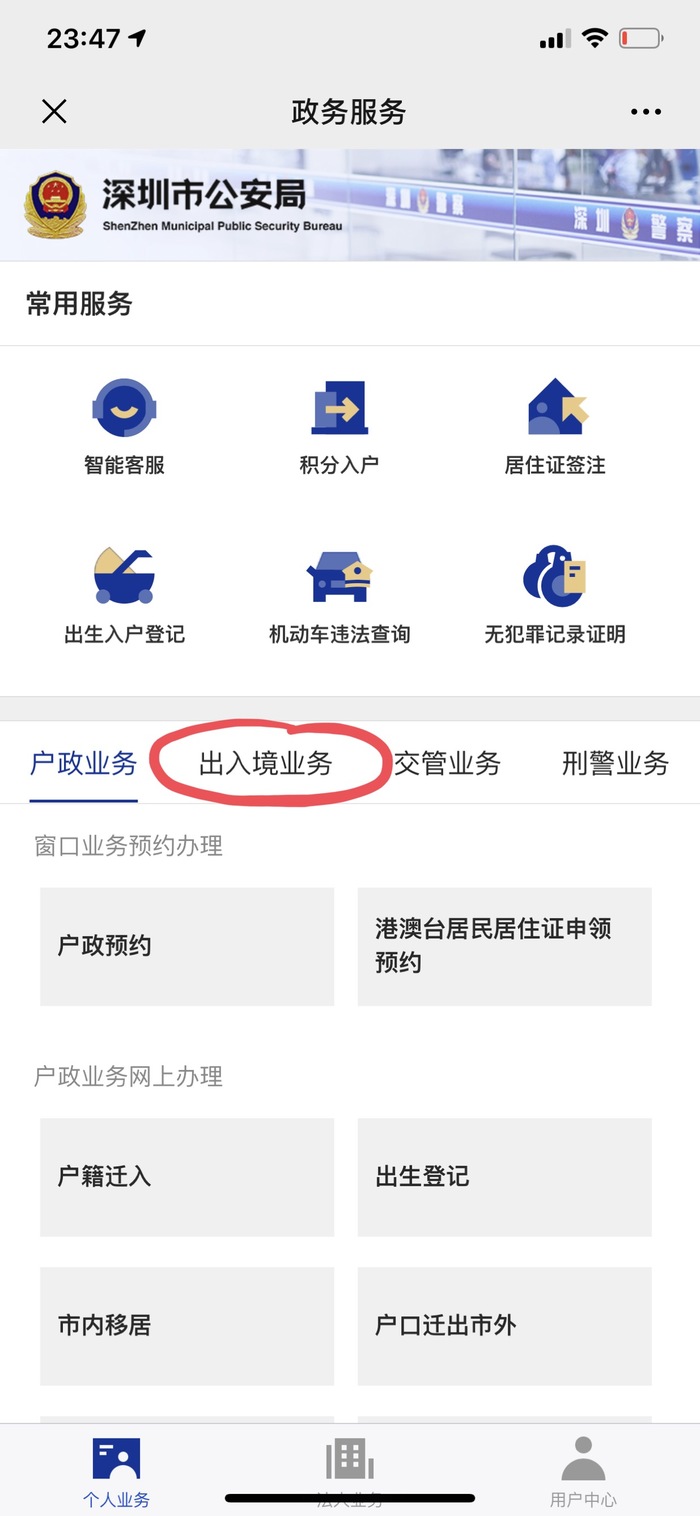Screen dimensions: 700x1516
Task: Open 积分入户 service
Action: point(339,426)
